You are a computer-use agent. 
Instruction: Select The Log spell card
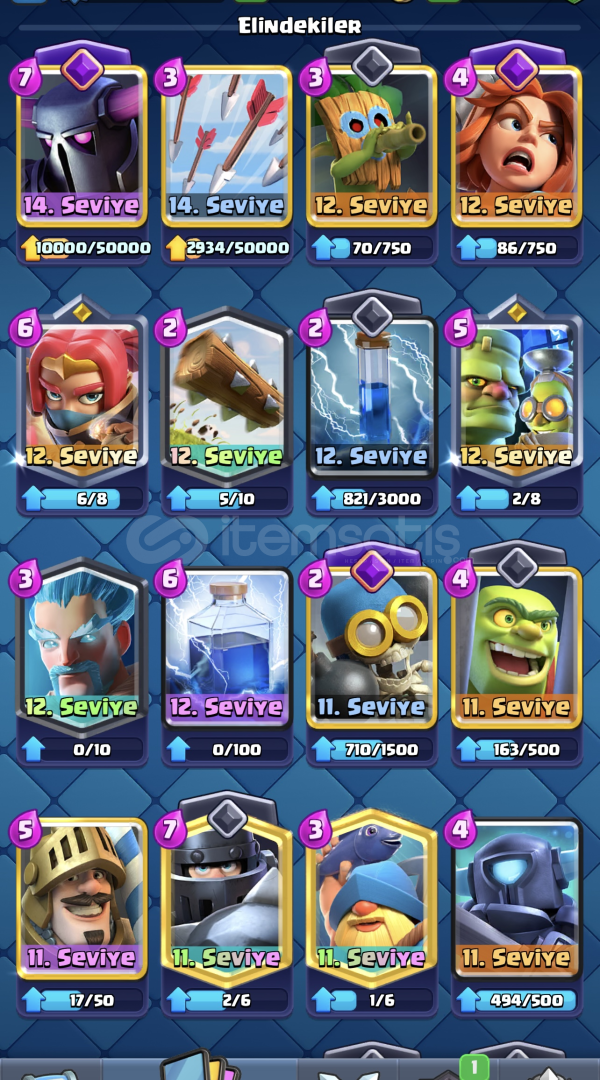coord(227,397)
